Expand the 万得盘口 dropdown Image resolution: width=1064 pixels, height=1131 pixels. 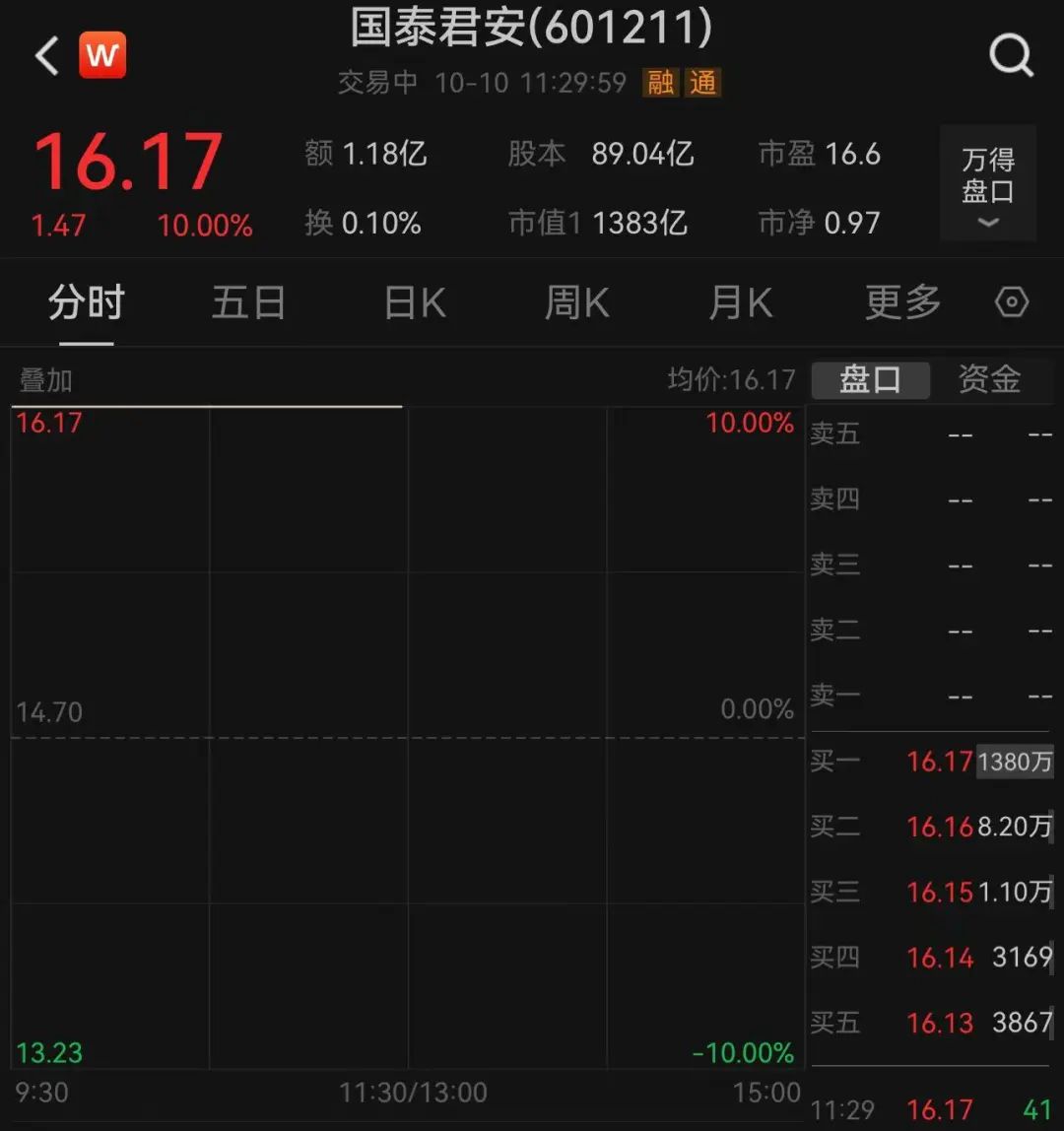pos(987,183)
